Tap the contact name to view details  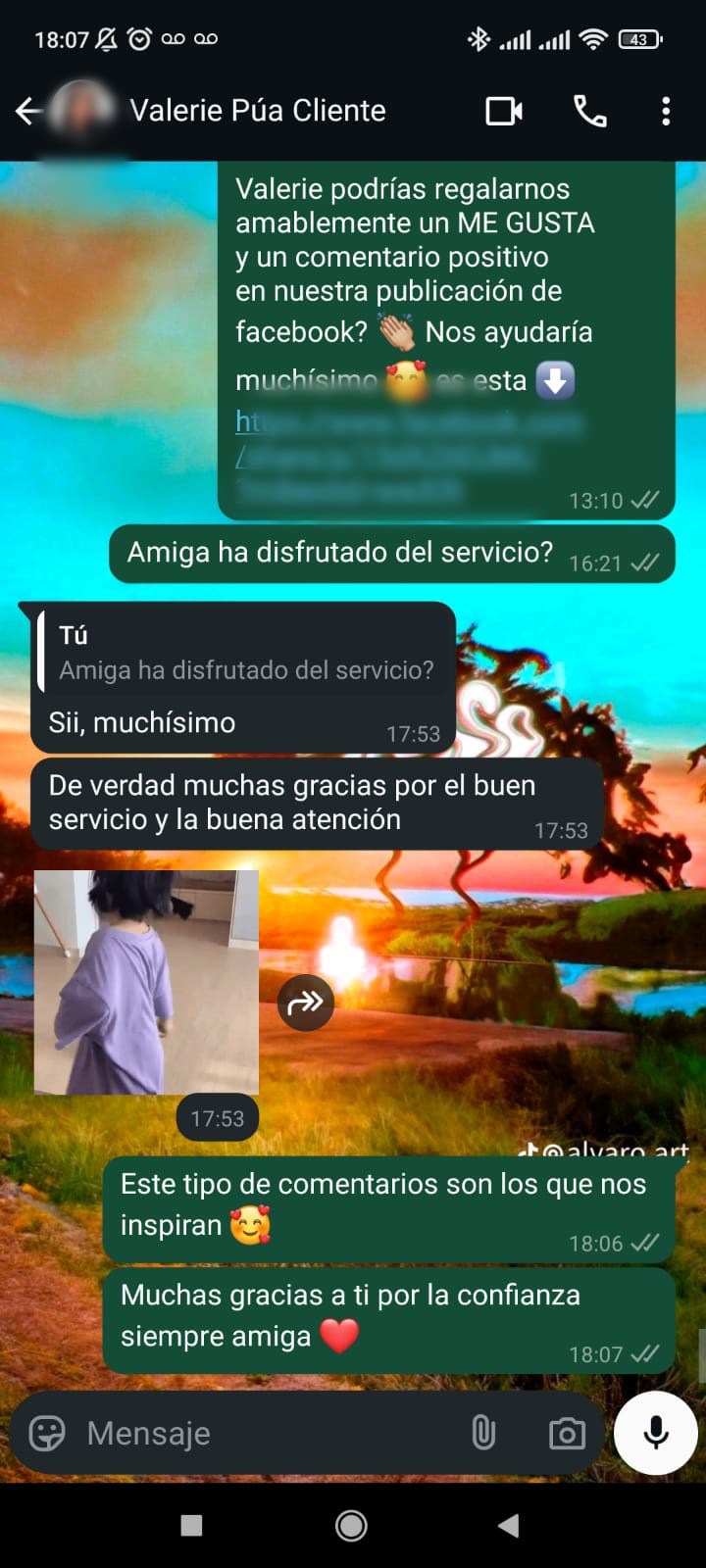pyautogui.click(x=255, y=110)
